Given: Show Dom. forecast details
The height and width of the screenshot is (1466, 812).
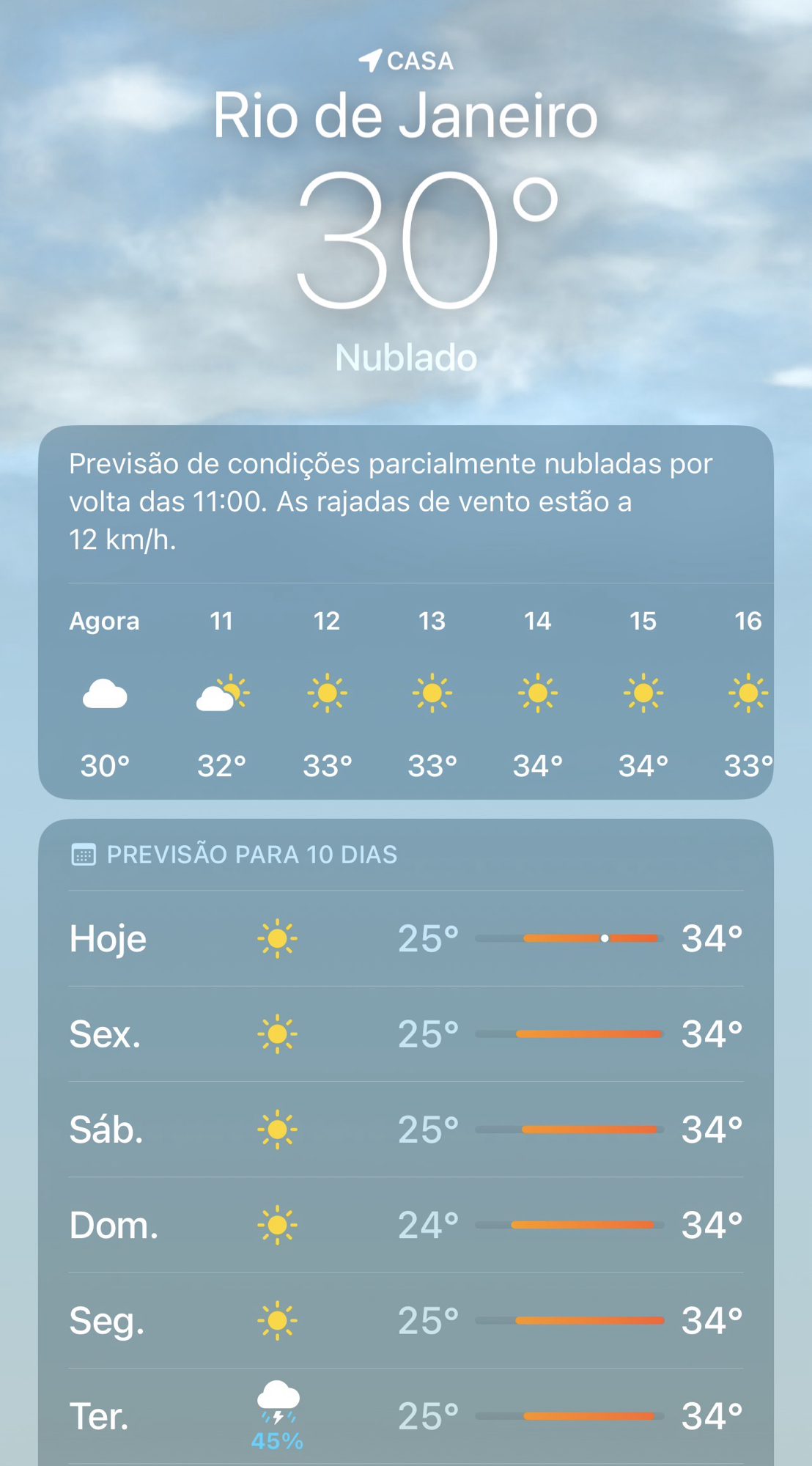Looking at the screenshot, I should coord(405,1224).
